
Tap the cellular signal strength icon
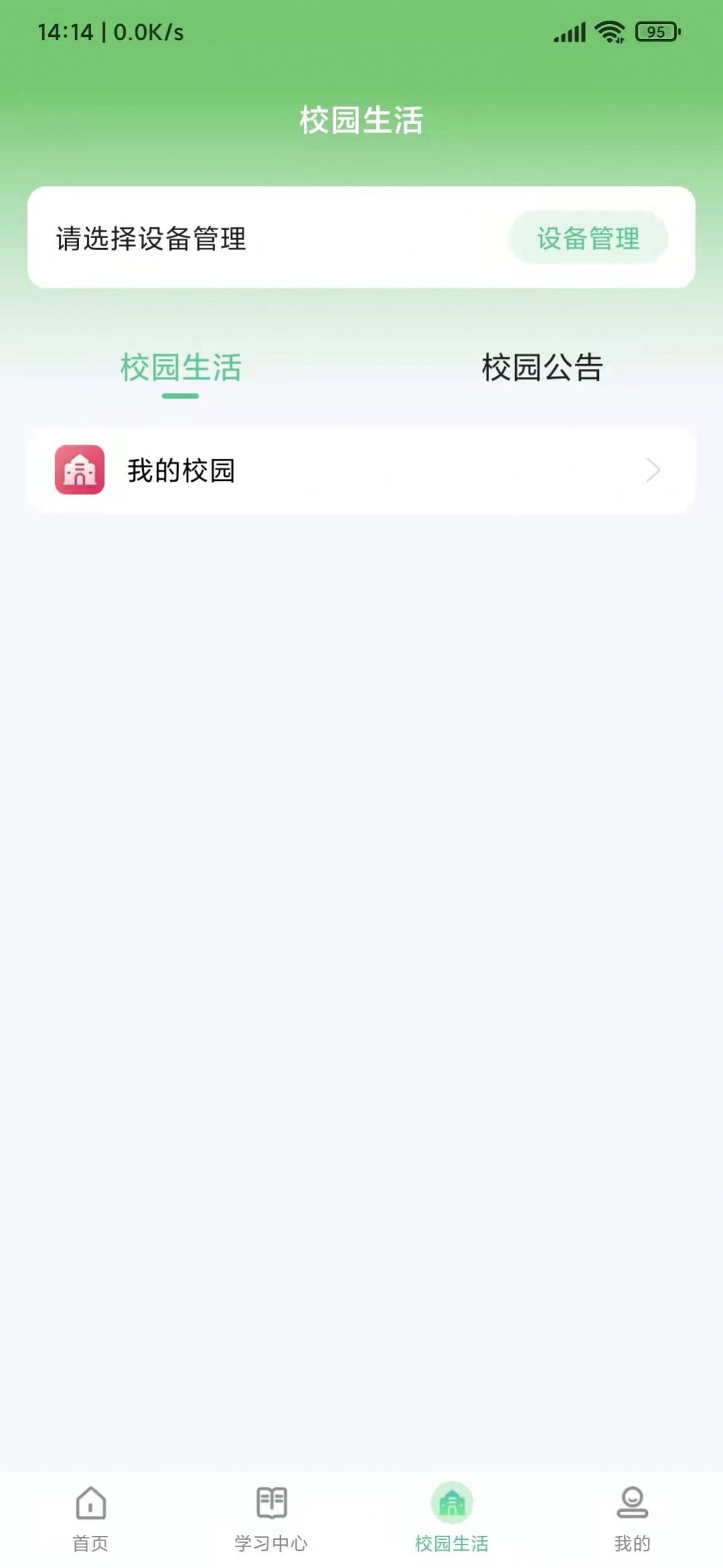coord(569,30)
